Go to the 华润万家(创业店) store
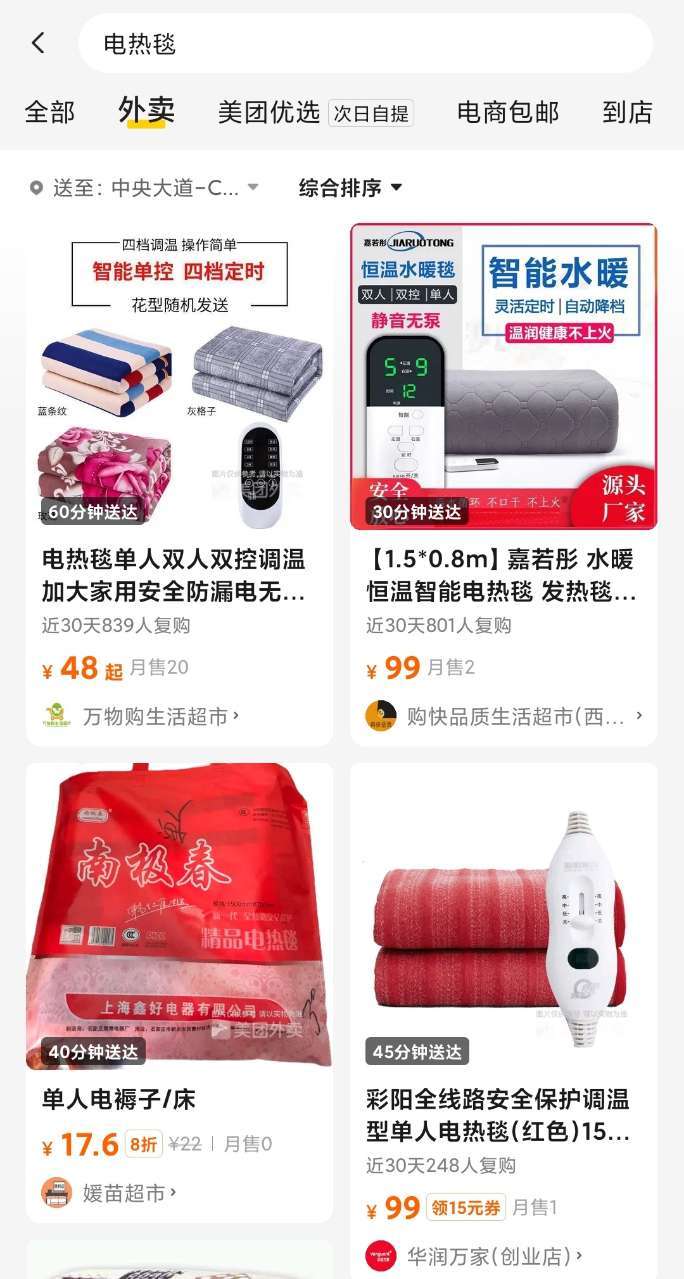Viewport: 684px width, 1279px height. pyautogui.click(x=475, y=1256)
